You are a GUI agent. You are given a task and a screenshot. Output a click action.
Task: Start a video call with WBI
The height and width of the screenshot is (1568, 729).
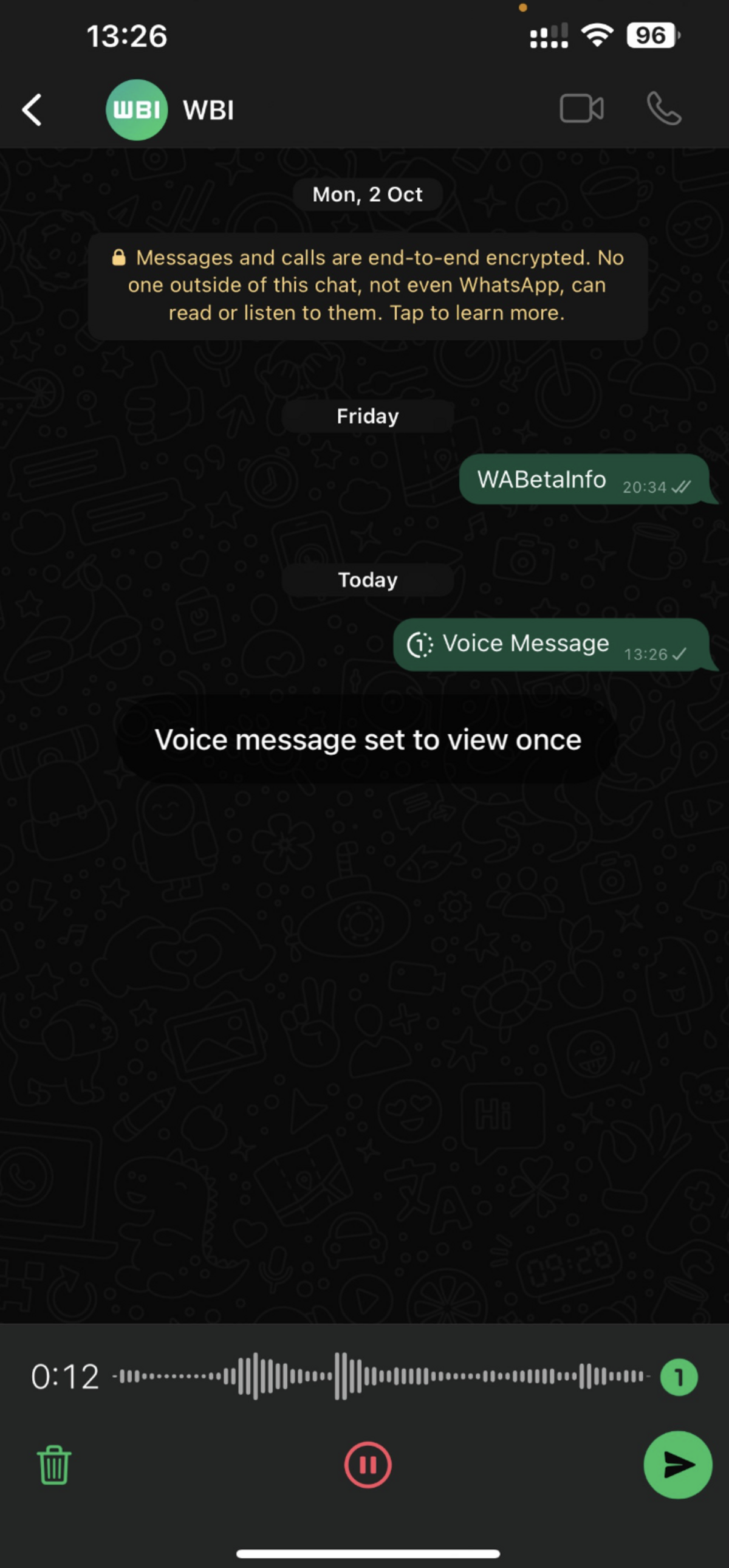click(581, 109)
